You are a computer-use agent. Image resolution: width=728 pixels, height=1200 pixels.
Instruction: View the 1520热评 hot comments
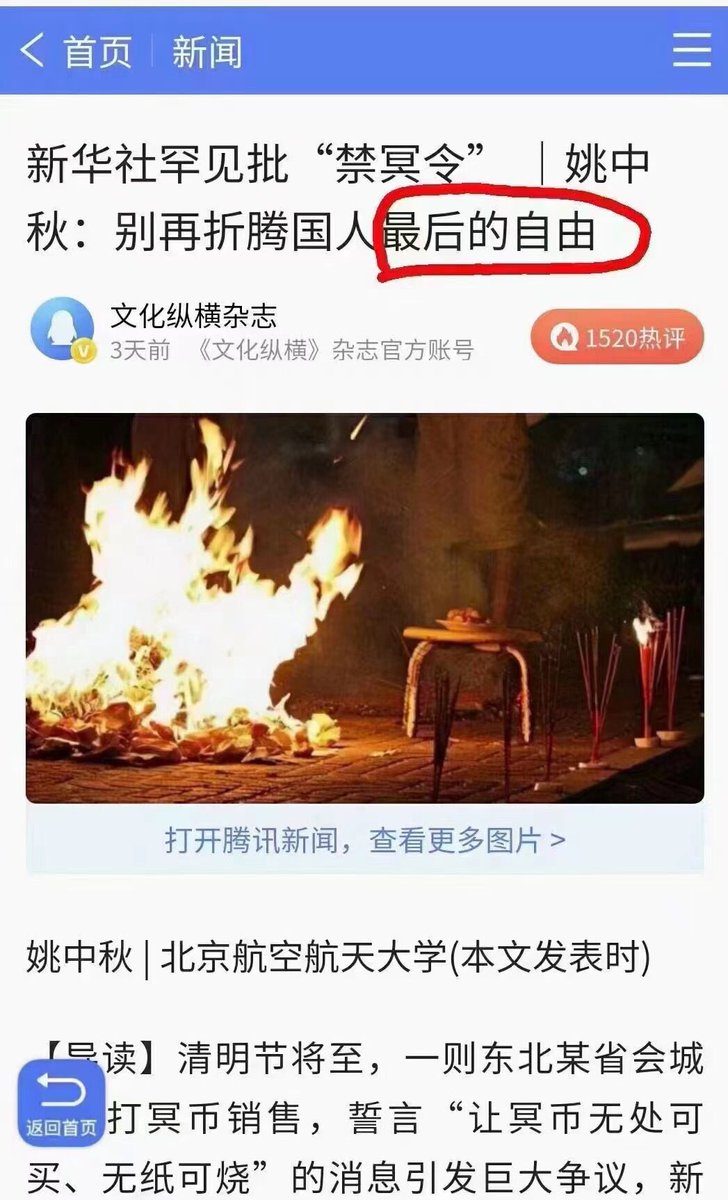pyautogui.click(x=617, y=338)
